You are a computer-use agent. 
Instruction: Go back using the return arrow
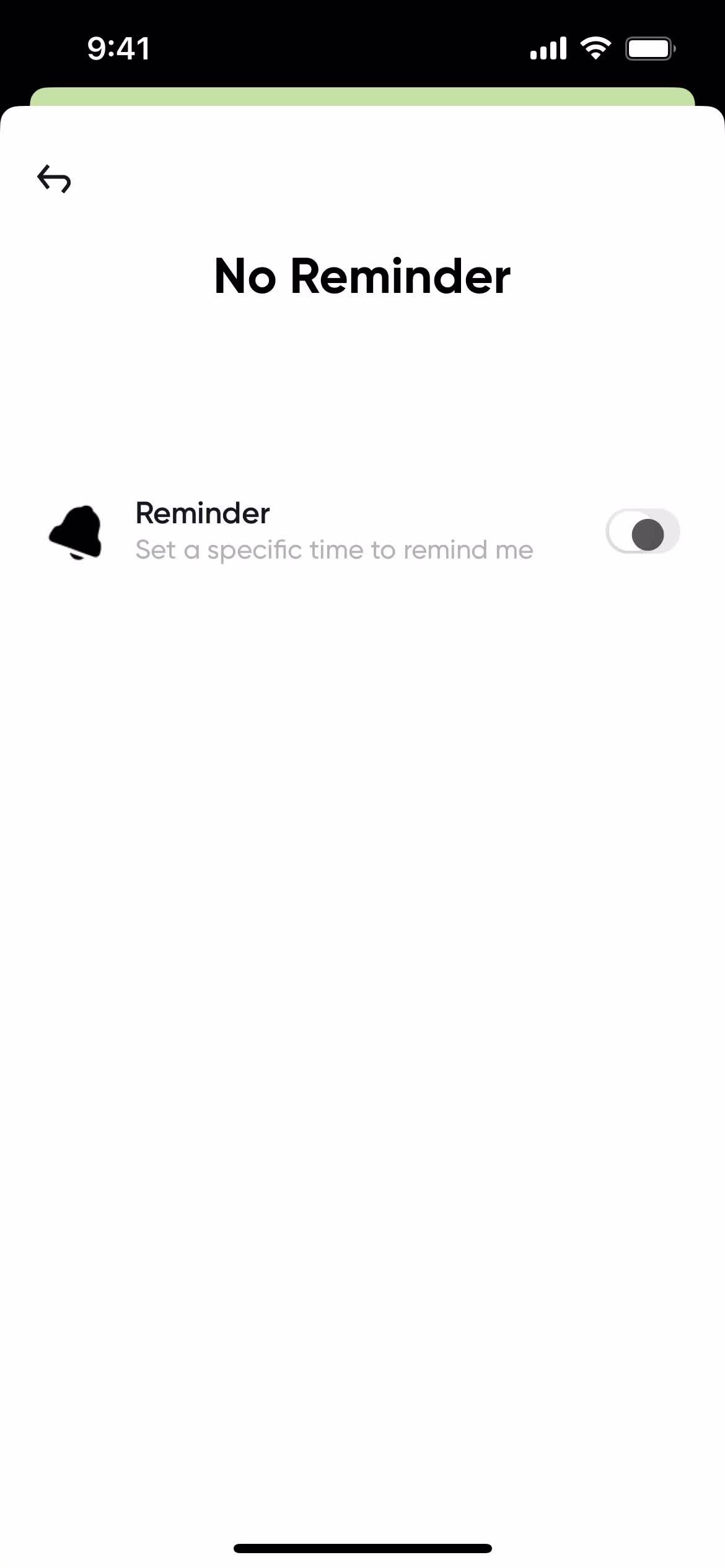[x=54, y=179]
